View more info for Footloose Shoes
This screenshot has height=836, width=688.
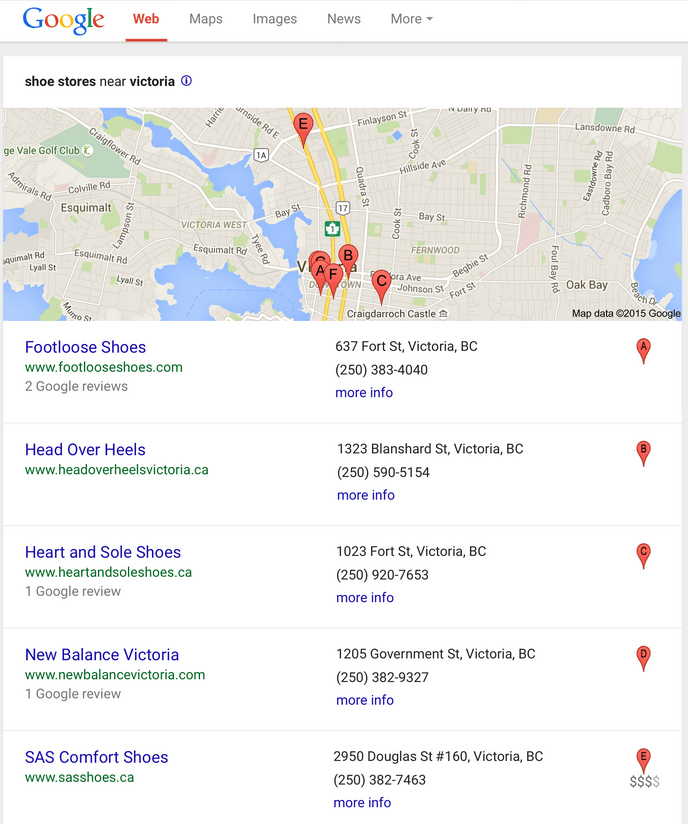364,393
